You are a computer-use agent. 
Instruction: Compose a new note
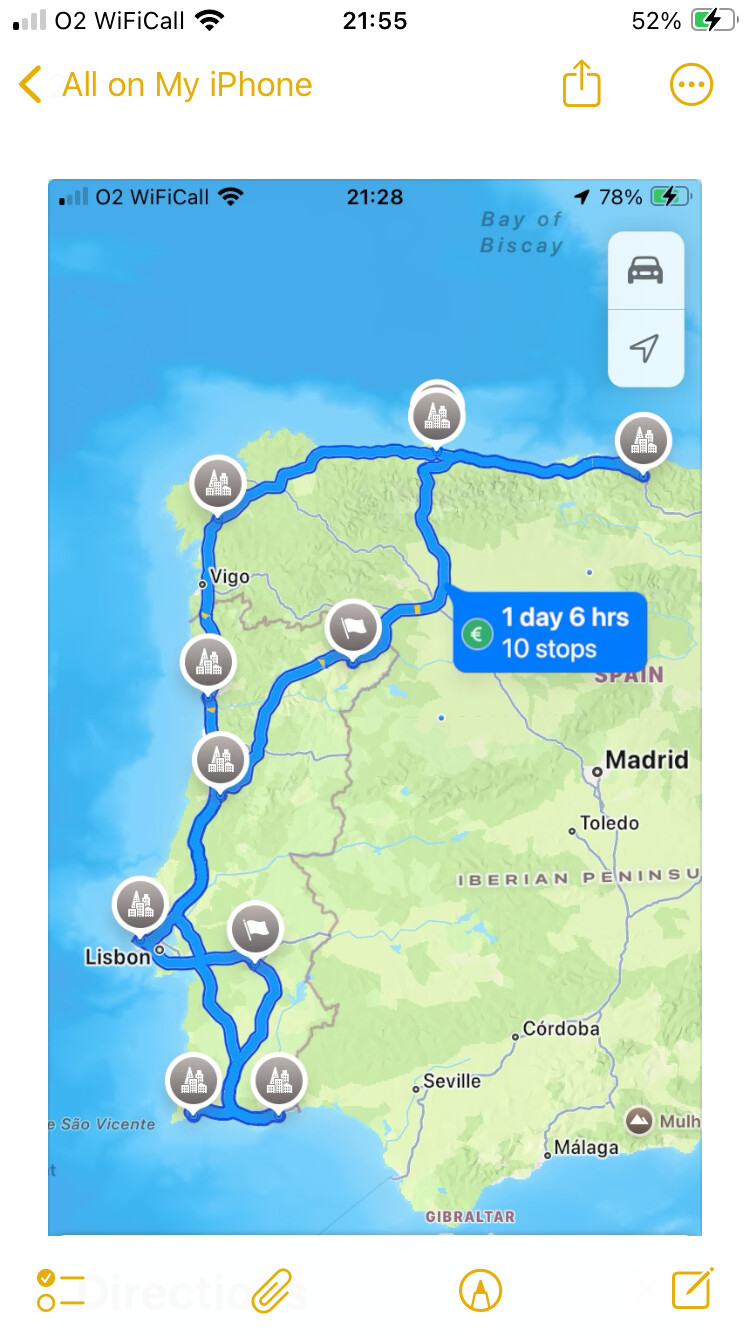[692, 1288]
